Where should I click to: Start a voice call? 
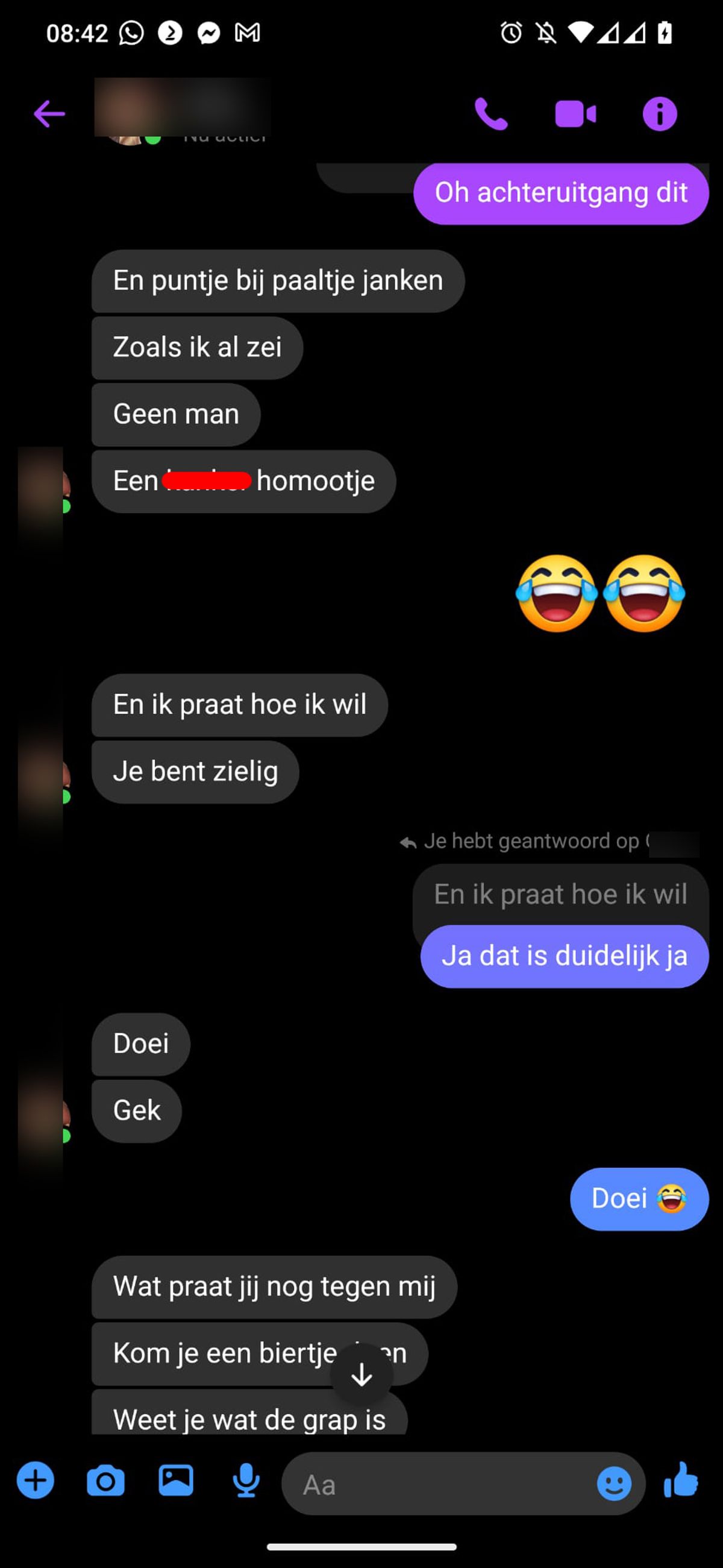click(x=490, y=114)
